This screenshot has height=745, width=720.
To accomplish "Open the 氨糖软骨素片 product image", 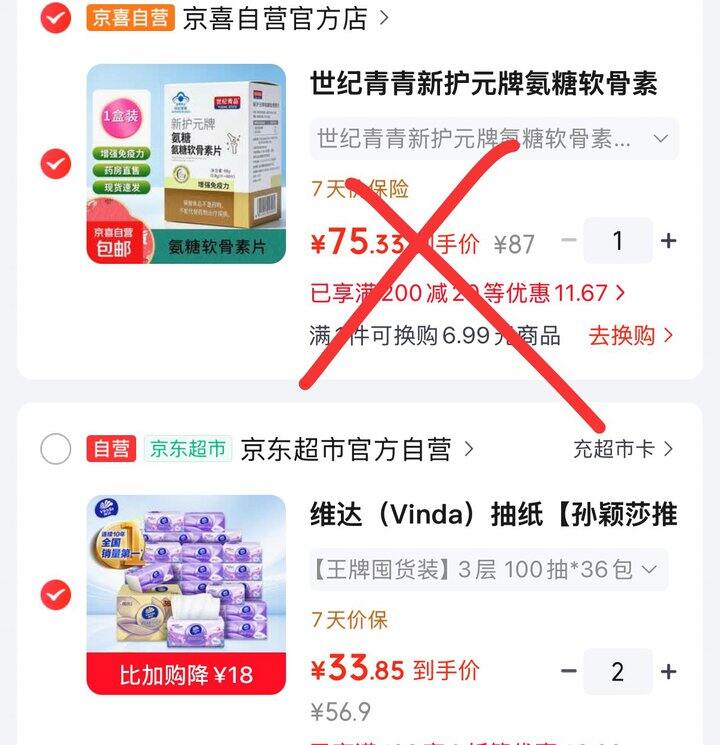I will [186, 164].
